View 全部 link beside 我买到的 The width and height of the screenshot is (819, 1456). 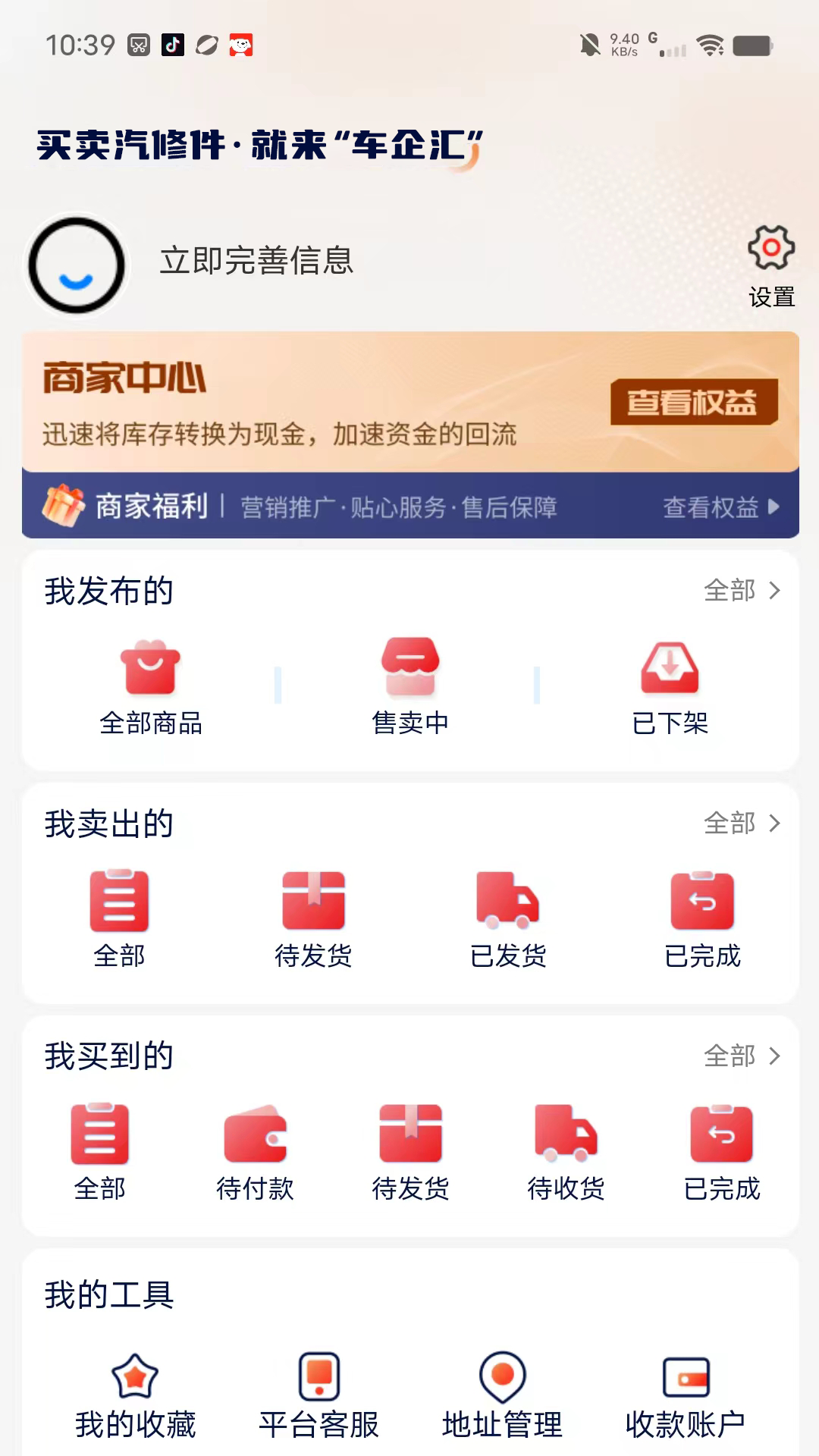(741, 1056)
